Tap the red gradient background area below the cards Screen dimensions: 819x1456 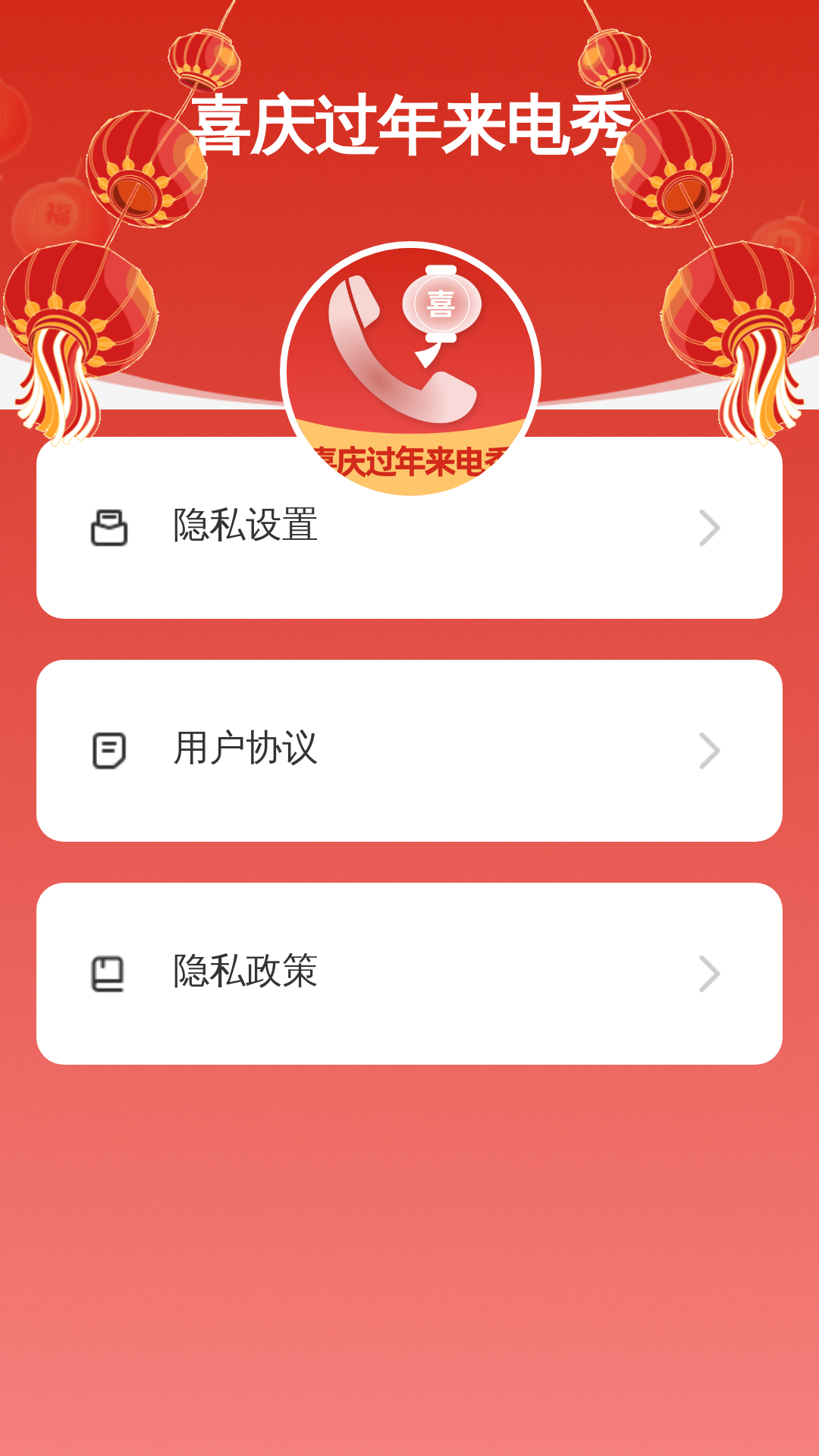coord(409,1251)
